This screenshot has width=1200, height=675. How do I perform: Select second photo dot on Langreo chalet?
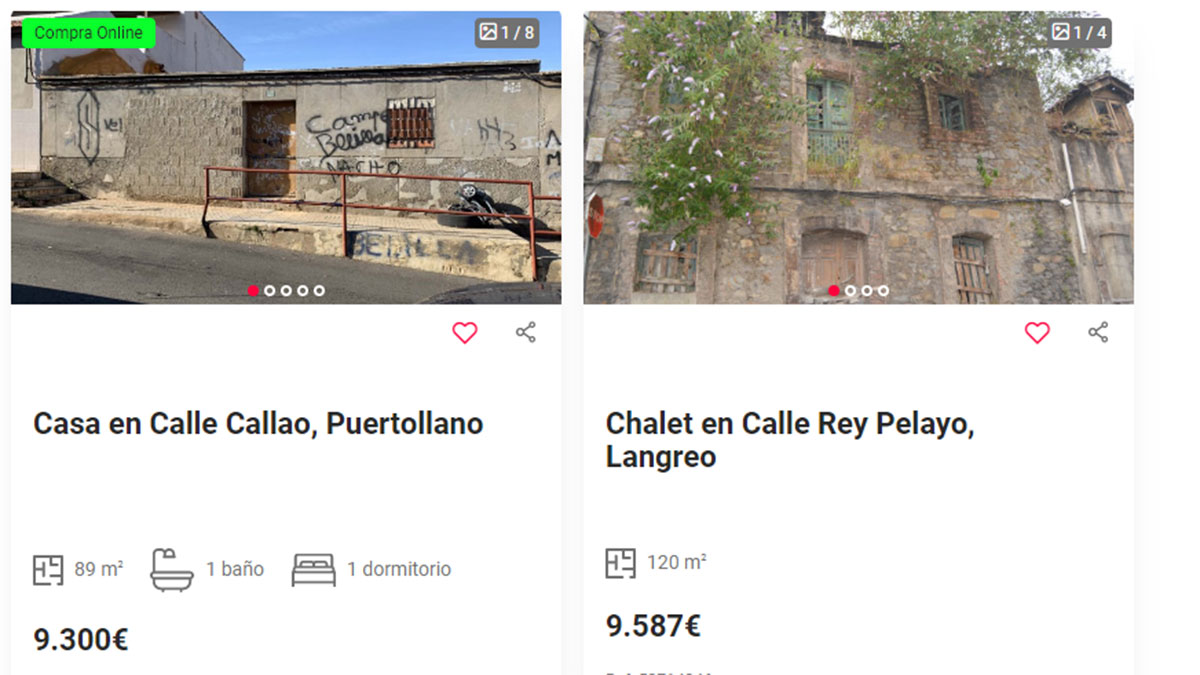851,291
